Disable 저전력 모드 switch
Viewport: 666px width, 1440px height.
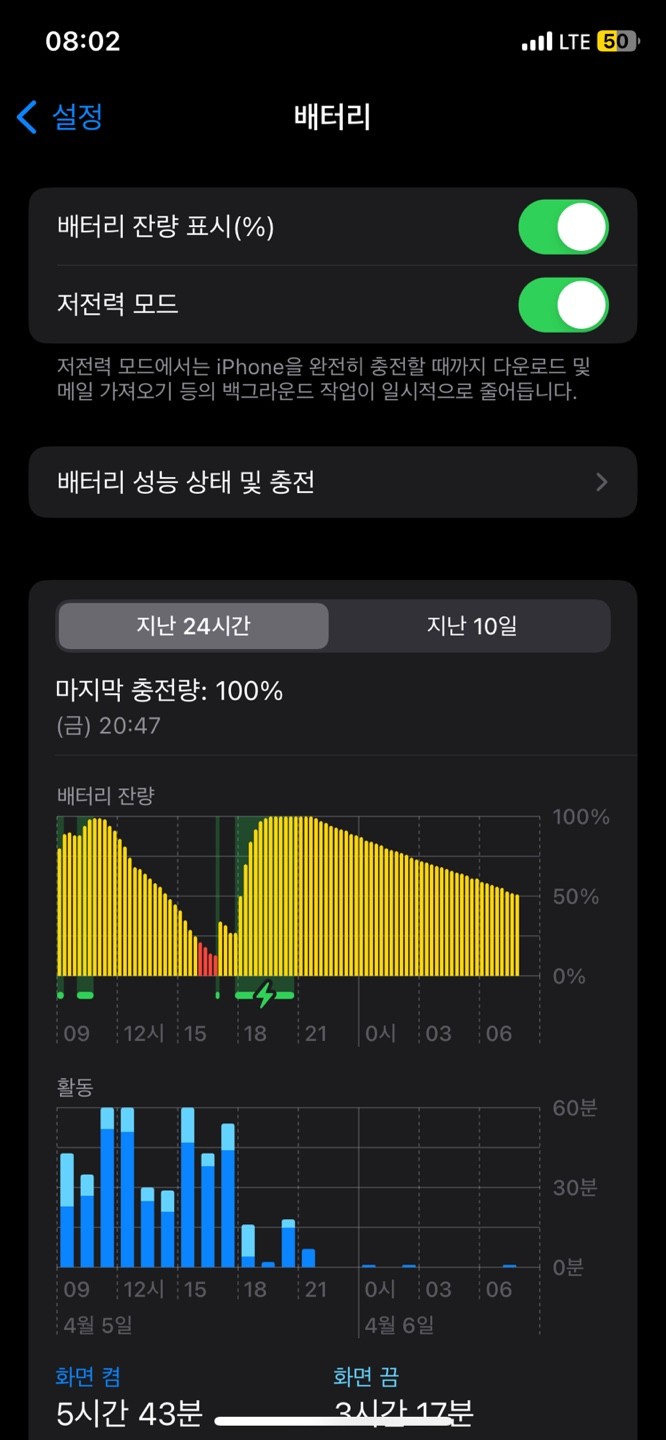562,305
